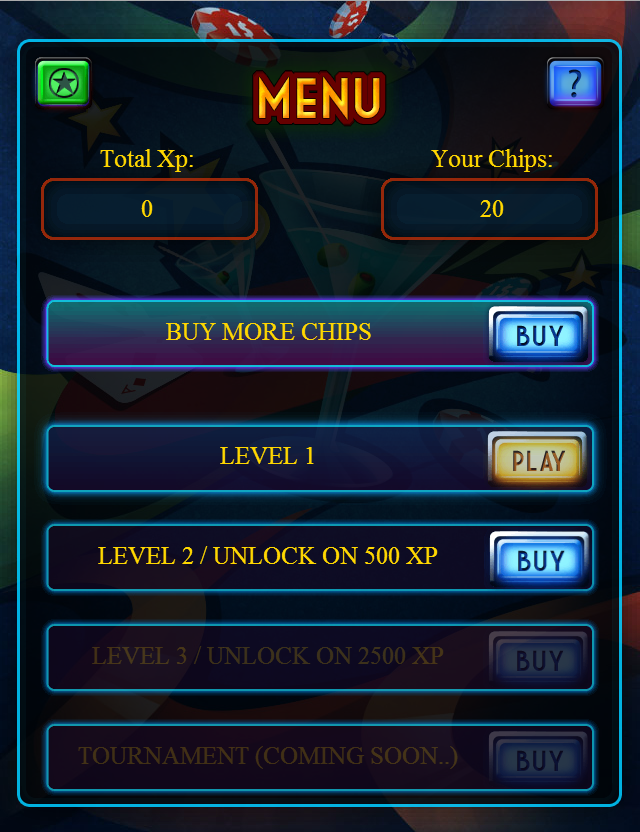Screen dimensions: 640x832
Task: Tap BUY next to Buy More Chips
Action: 539,335
